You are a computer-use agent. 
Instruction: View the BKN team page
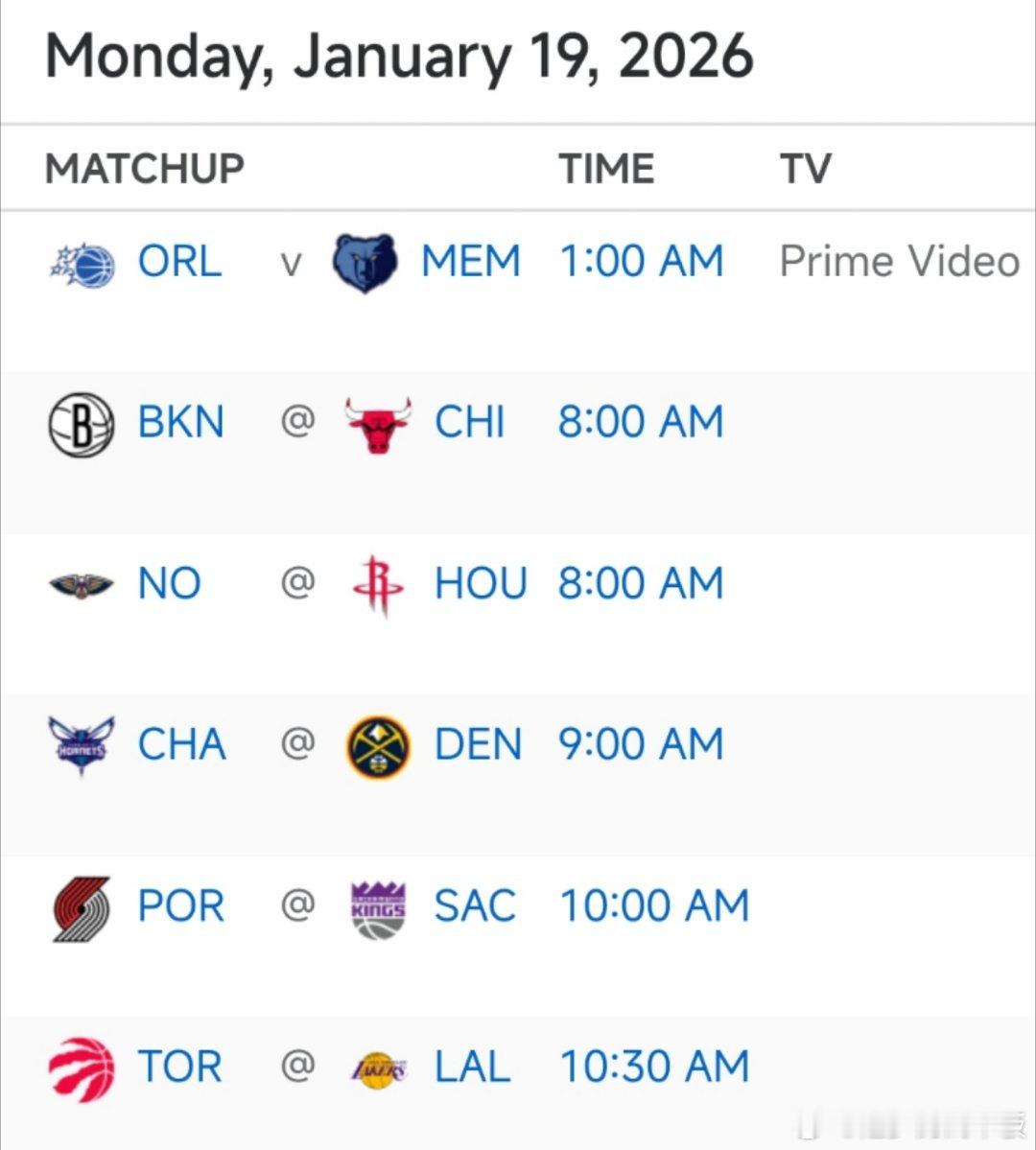click(x=180, y=423)
